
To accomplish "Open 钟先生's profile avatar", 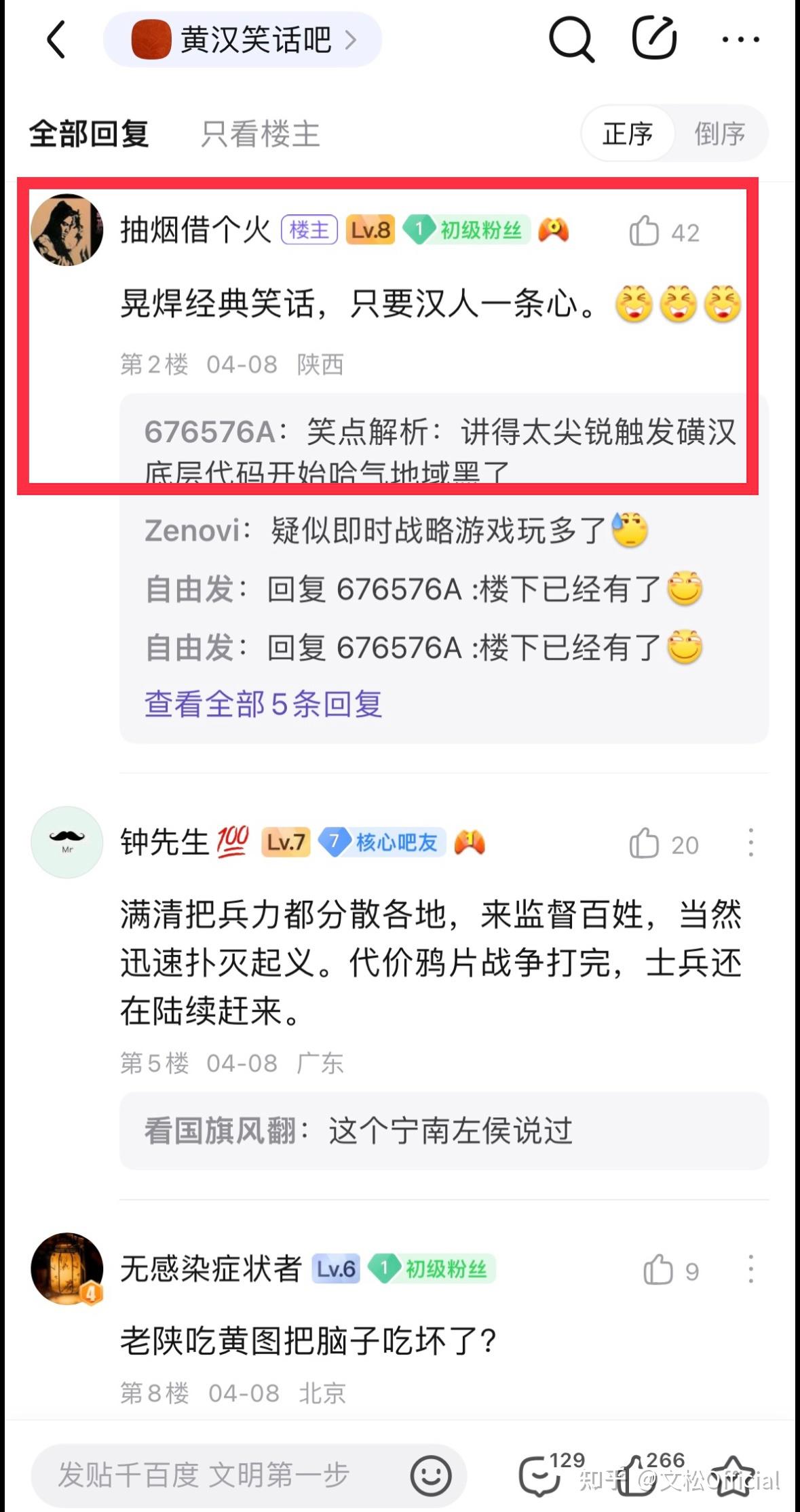I will 66,842.
